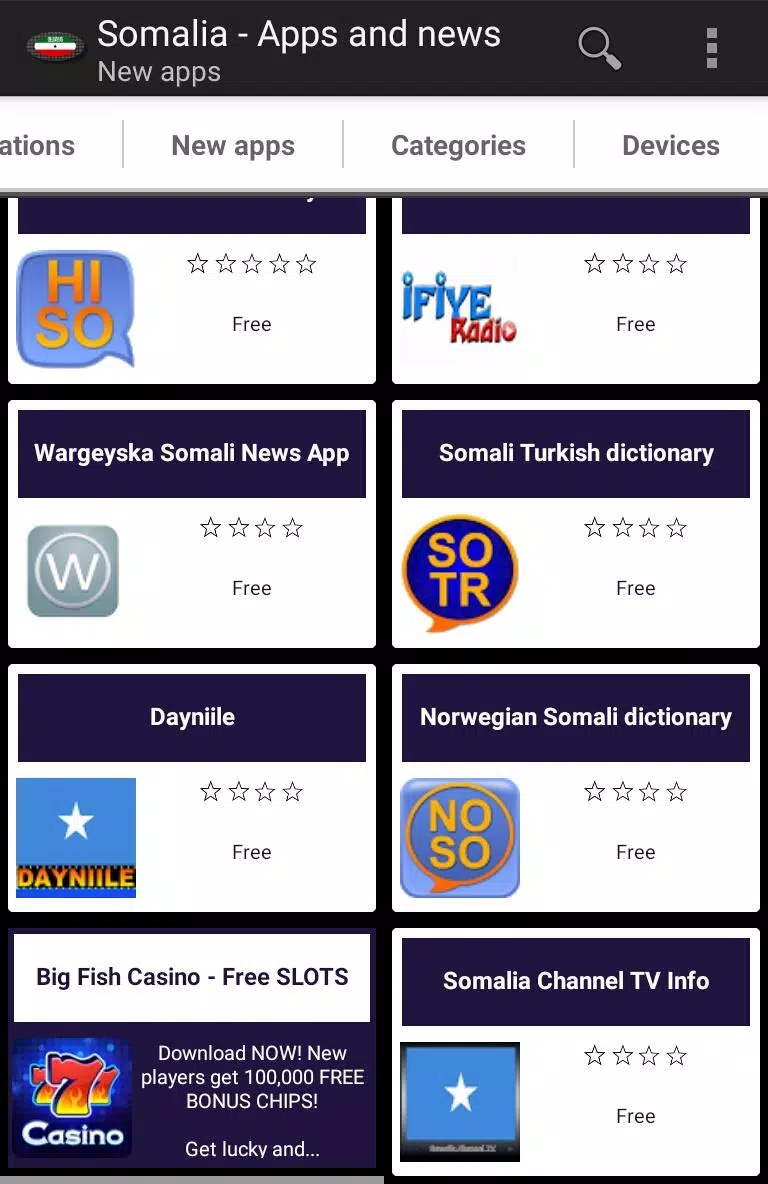Switch to the Devices tab

click(670, 146)
